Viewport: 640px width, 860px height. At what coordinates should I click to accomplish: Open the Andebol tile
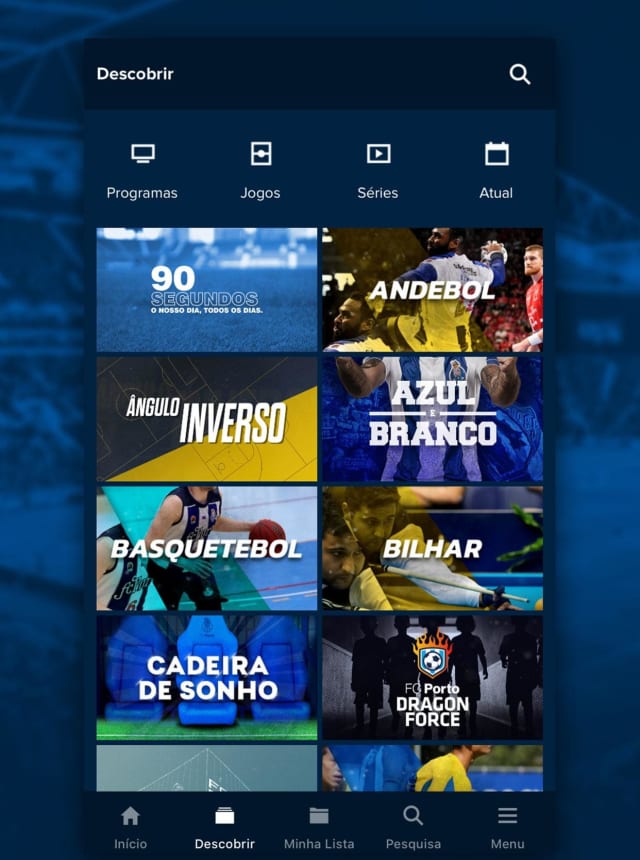click(x=432, y=290)
